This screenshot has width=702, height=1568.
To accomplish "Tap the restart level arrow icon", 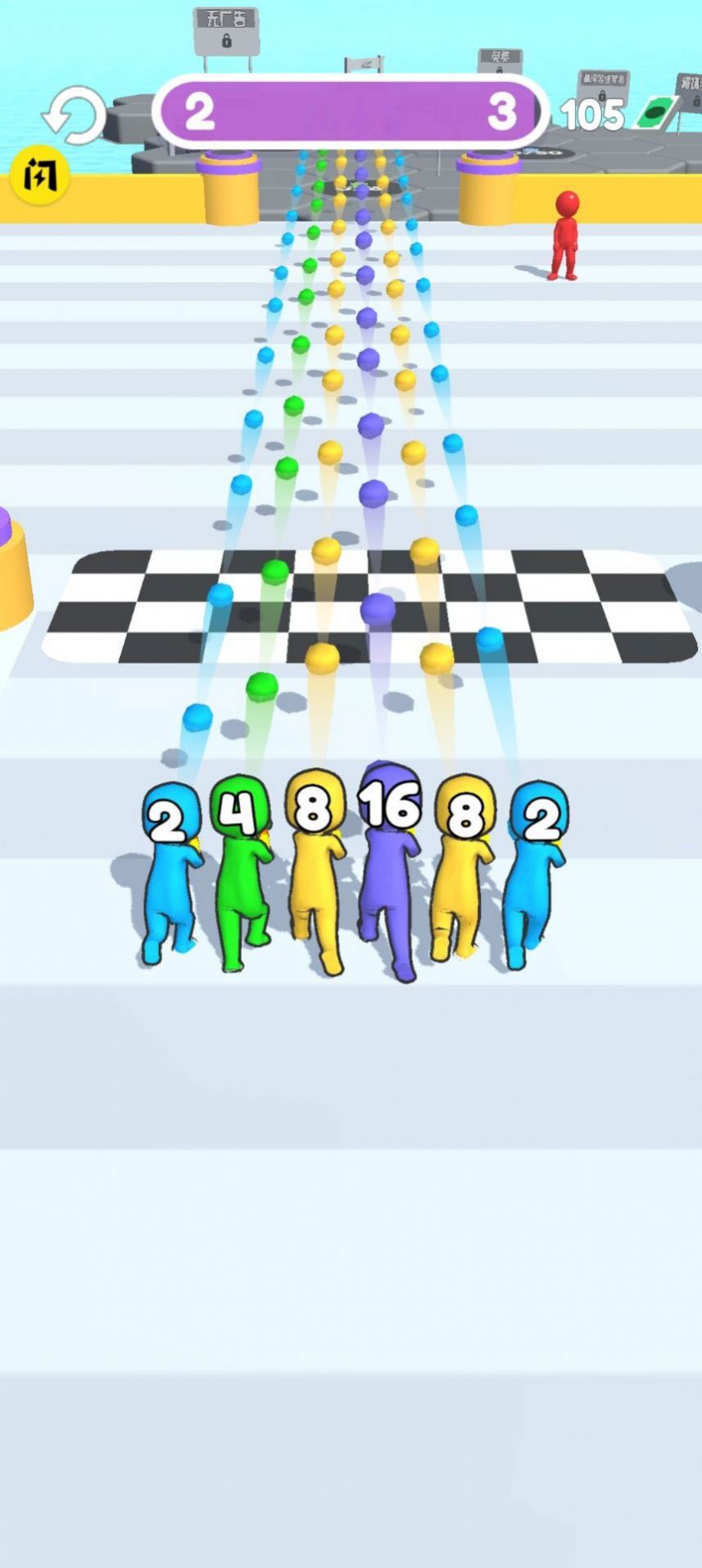I will [75, 116].
